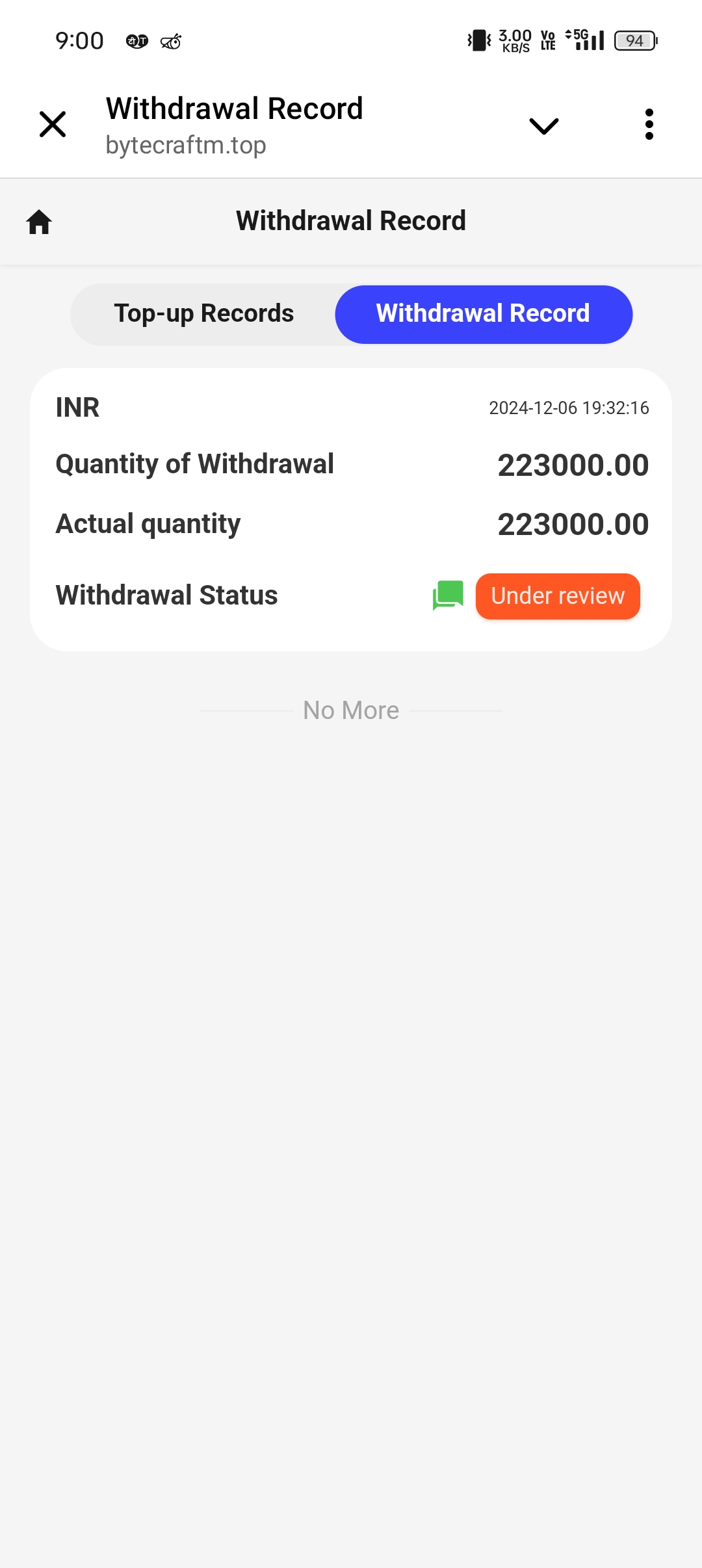This screenshot has height=1568, width=702.
Task: Close the in-app browser page
Action: tap(53, 124)
